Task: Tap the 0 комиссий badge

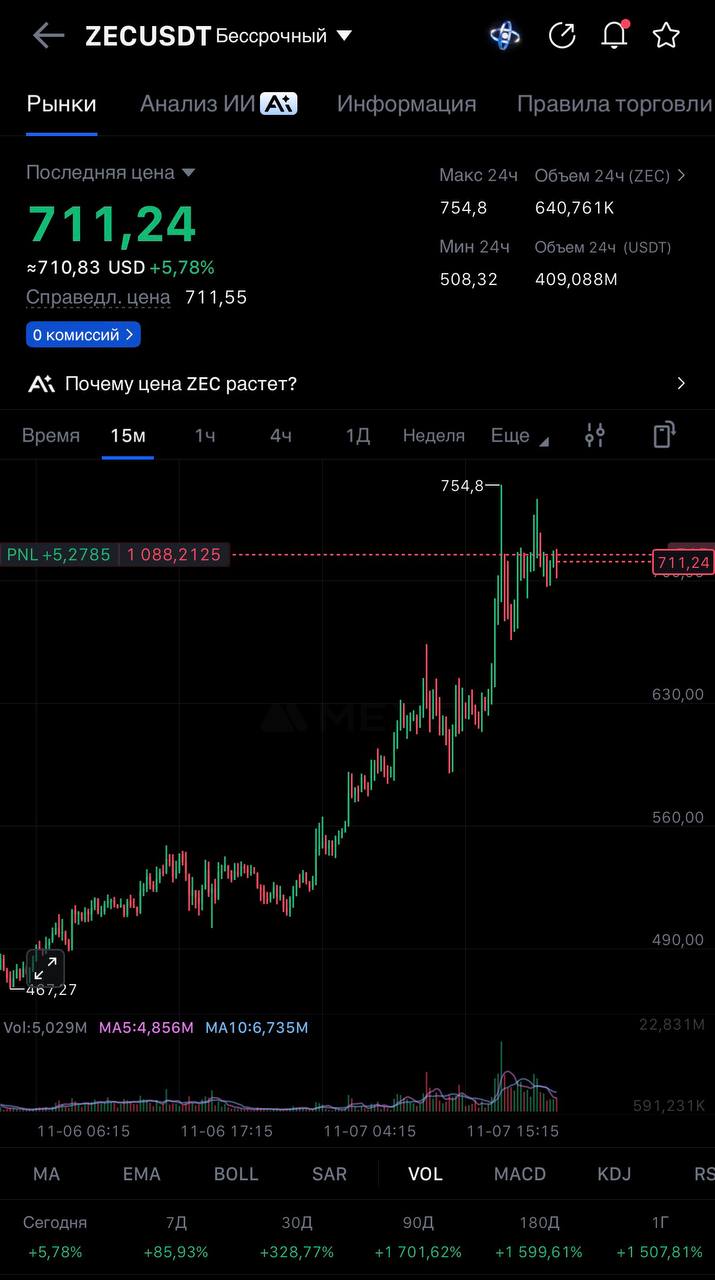Action: click(x=83, y=335)
